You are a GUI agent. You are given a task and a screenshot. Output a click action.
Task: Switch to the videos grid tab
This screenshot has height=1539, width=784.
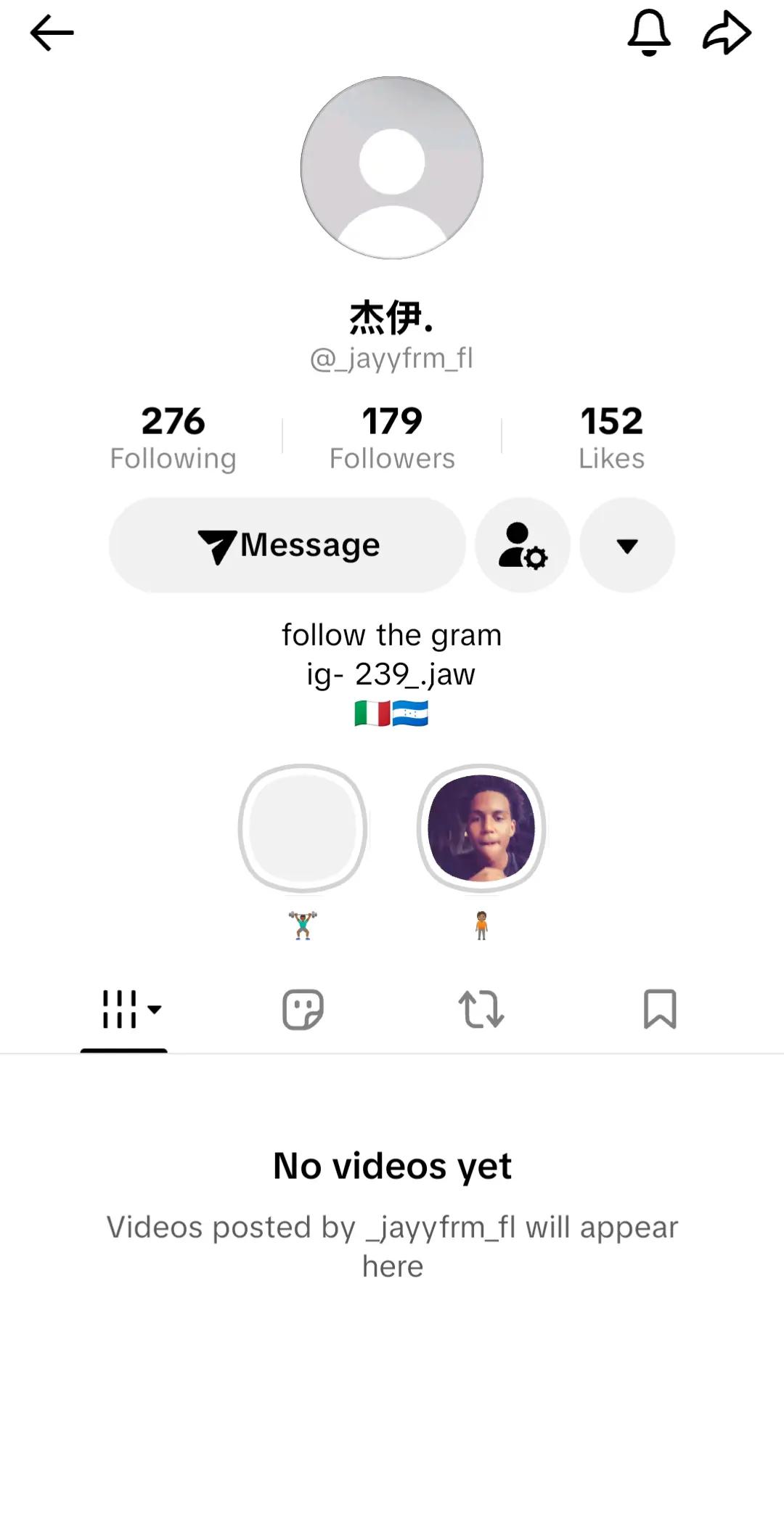[x=124, y=1010]
